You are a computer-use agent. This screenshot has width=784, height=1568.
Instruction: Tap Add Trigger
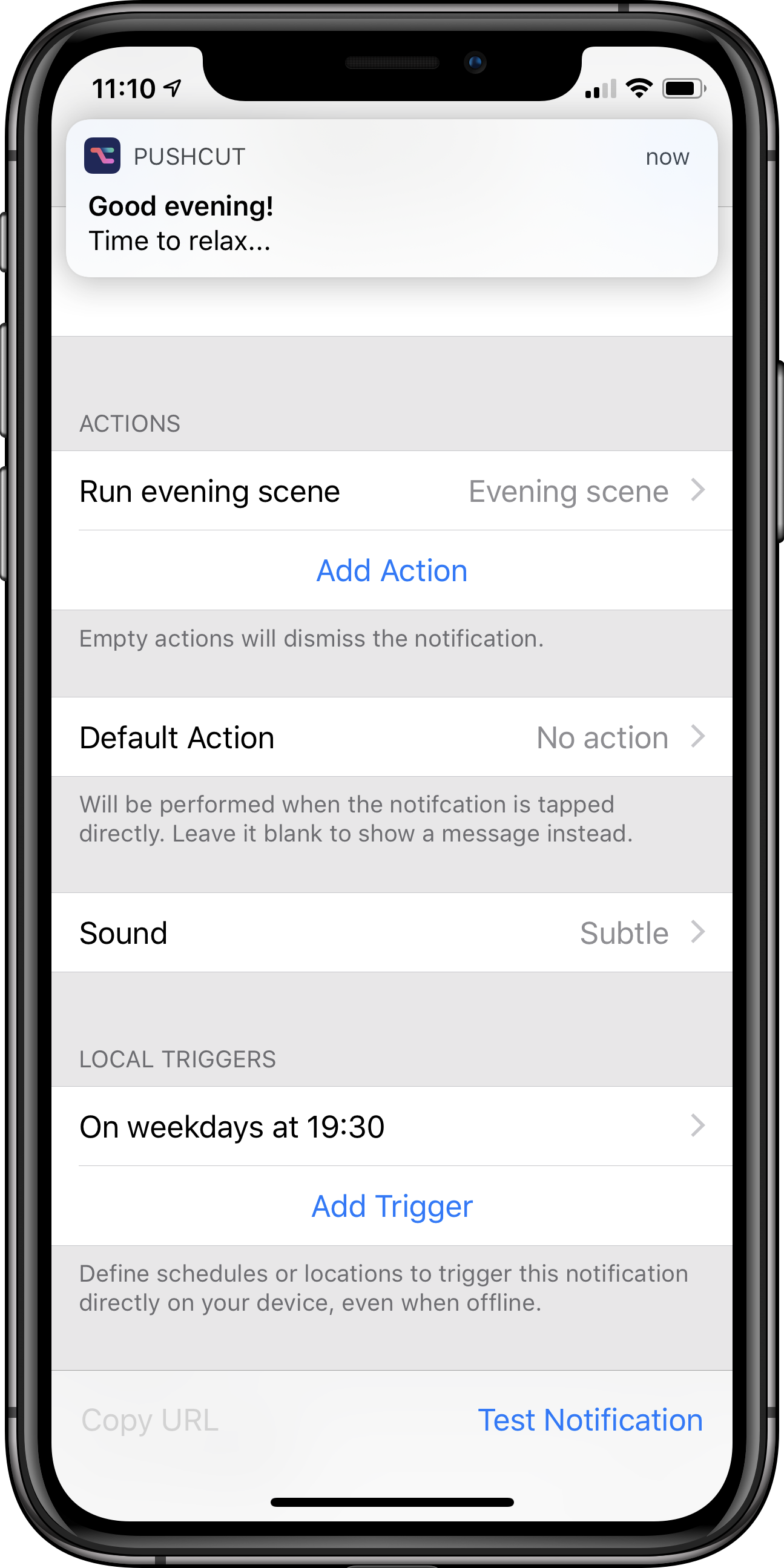point(391,1206)
